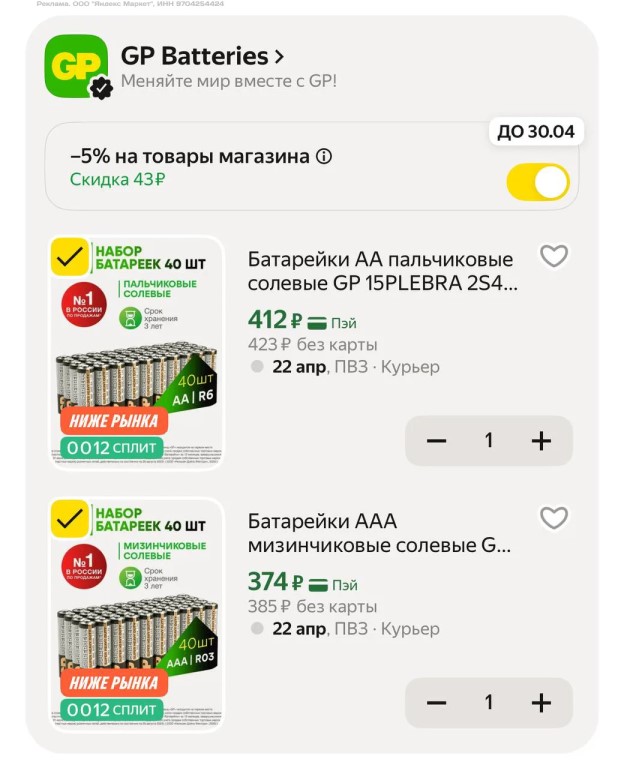Deselect the AA batteries checkbox
624x768 pixels.
point(70,257)
